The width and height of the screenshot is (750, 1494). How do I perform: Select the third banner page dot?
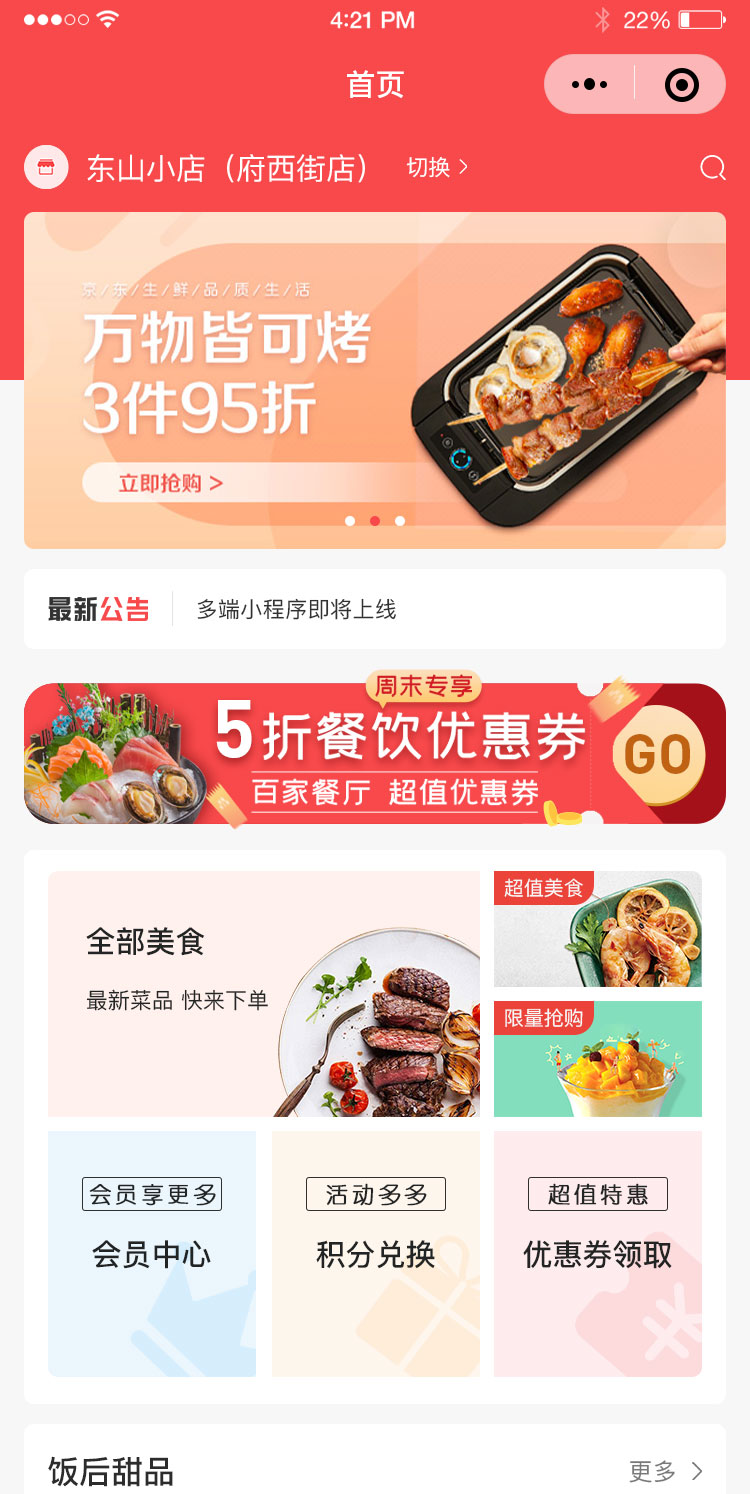tap(400, 521)
